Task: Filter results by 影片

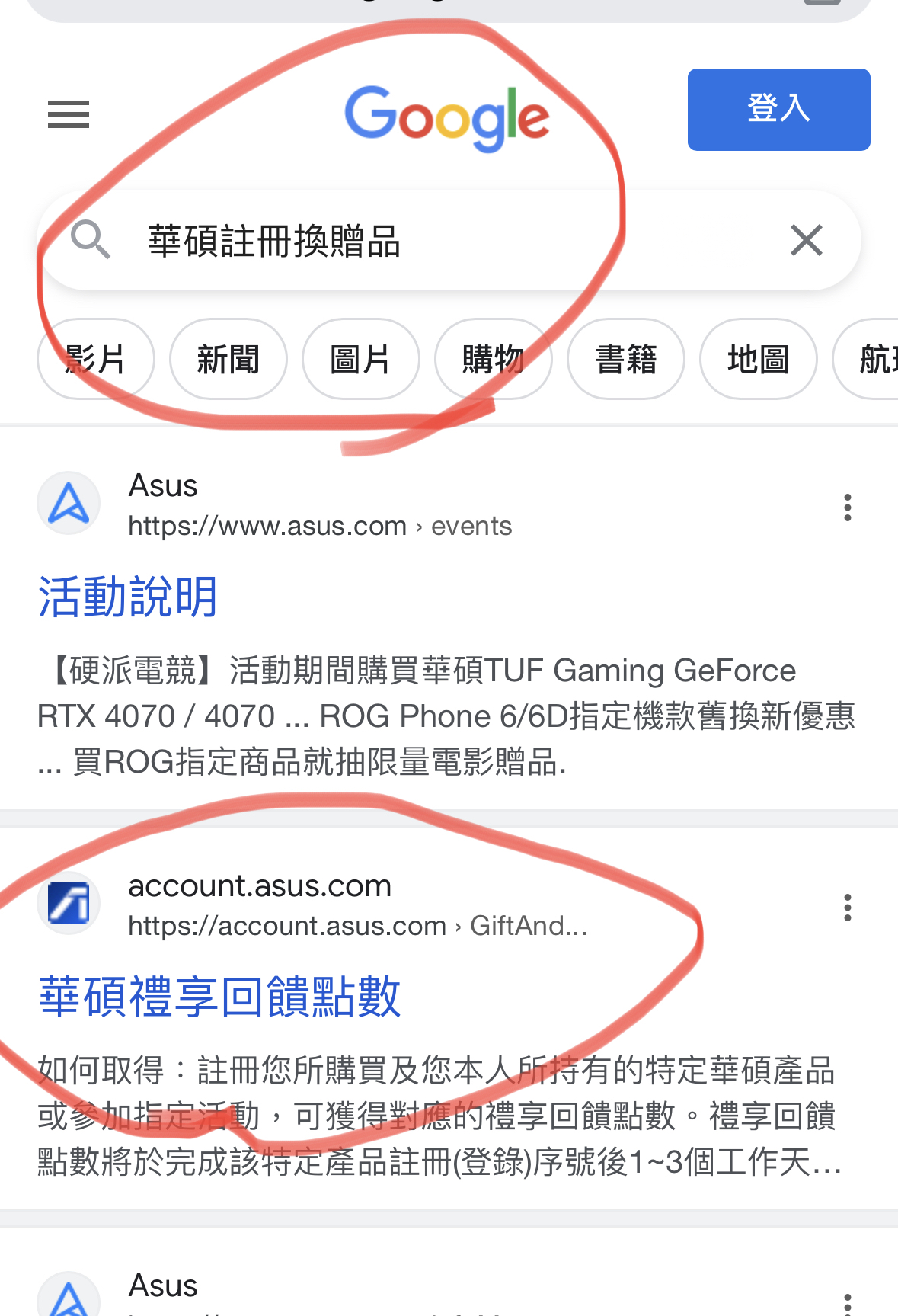Action: (x=96, y=359)
